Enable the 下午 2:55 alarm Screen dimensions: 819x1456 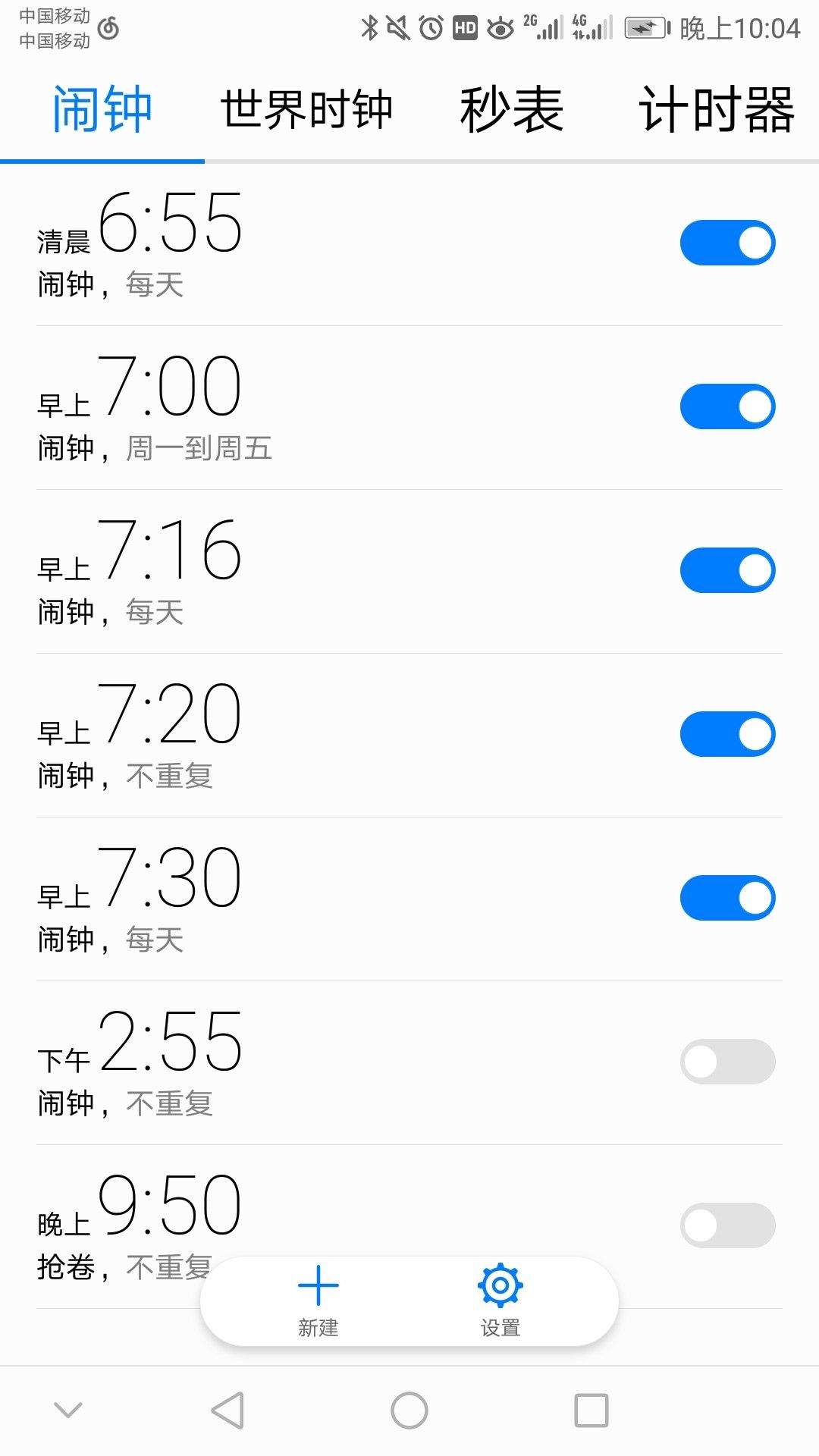pos(727,1062)
